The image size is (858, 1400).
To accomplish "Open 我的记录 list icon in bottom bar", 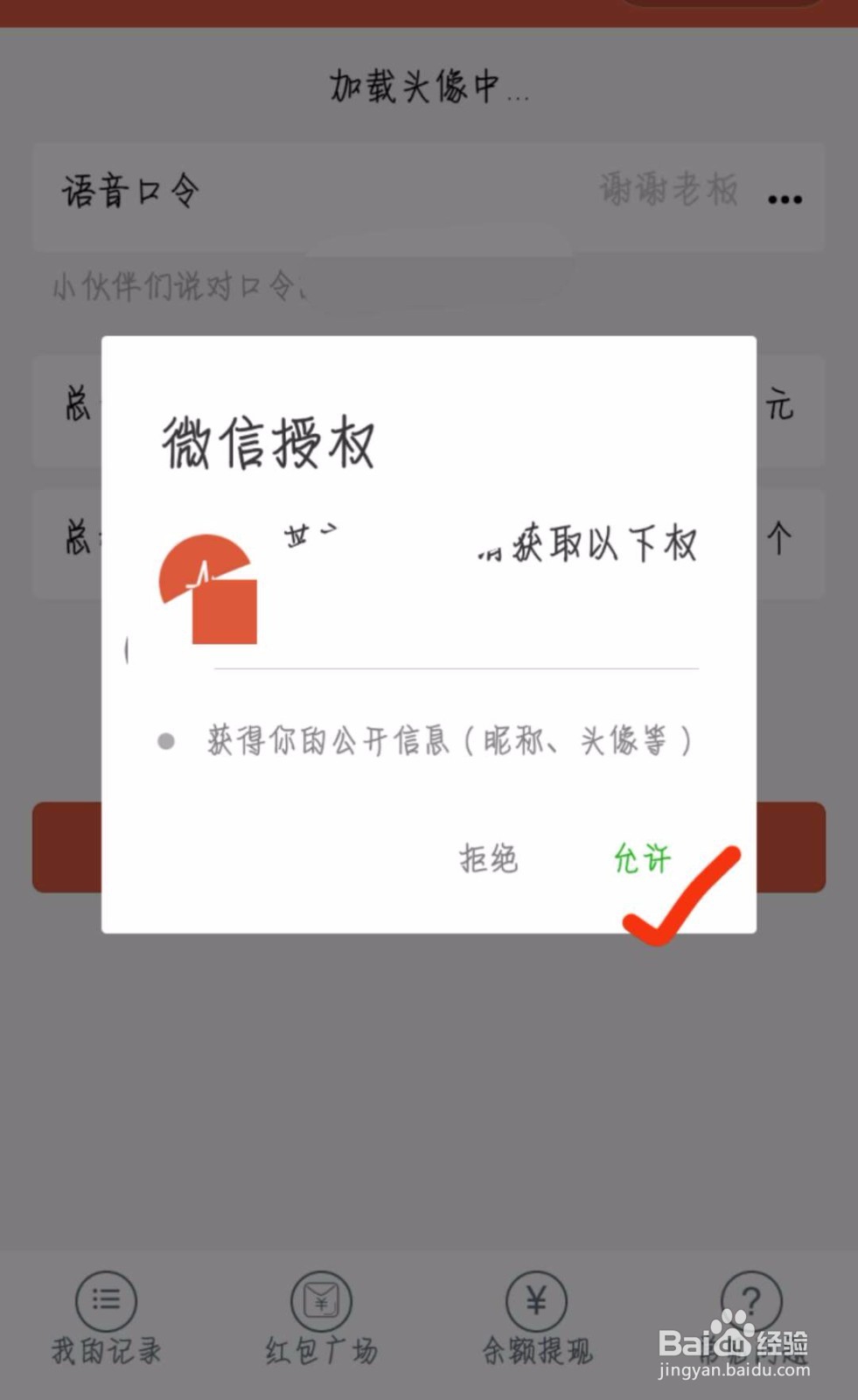I will [x=105, y=1301].
